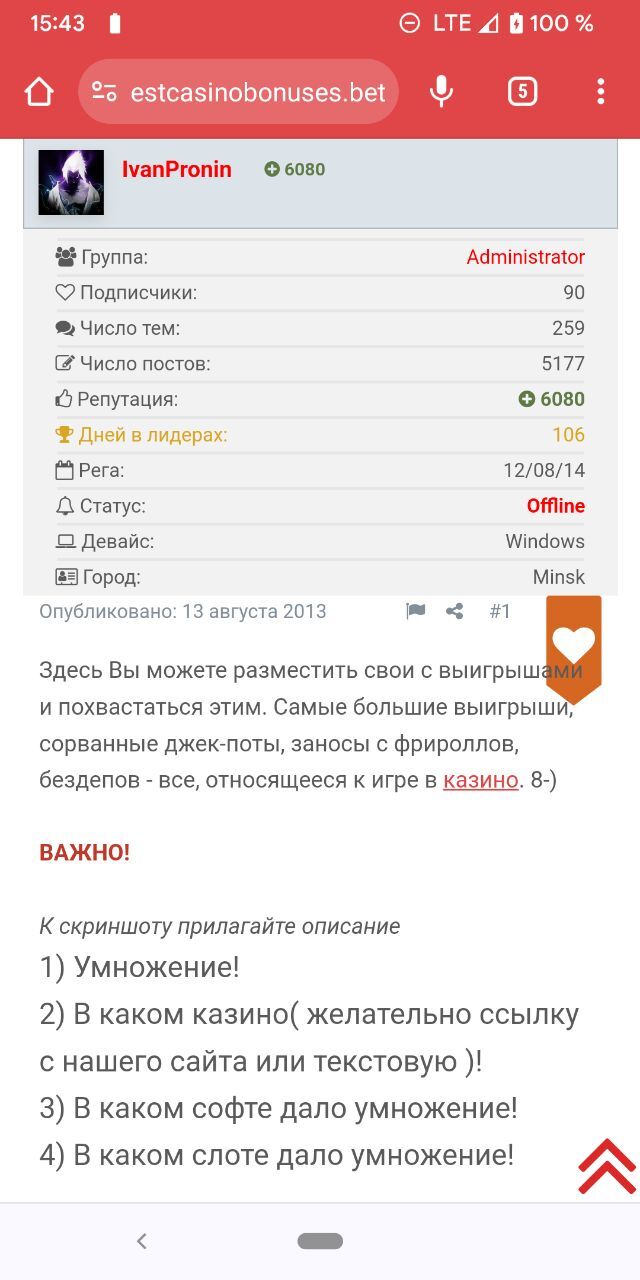
Task: Open IvanPronin's profile via username
Action: 177,169
